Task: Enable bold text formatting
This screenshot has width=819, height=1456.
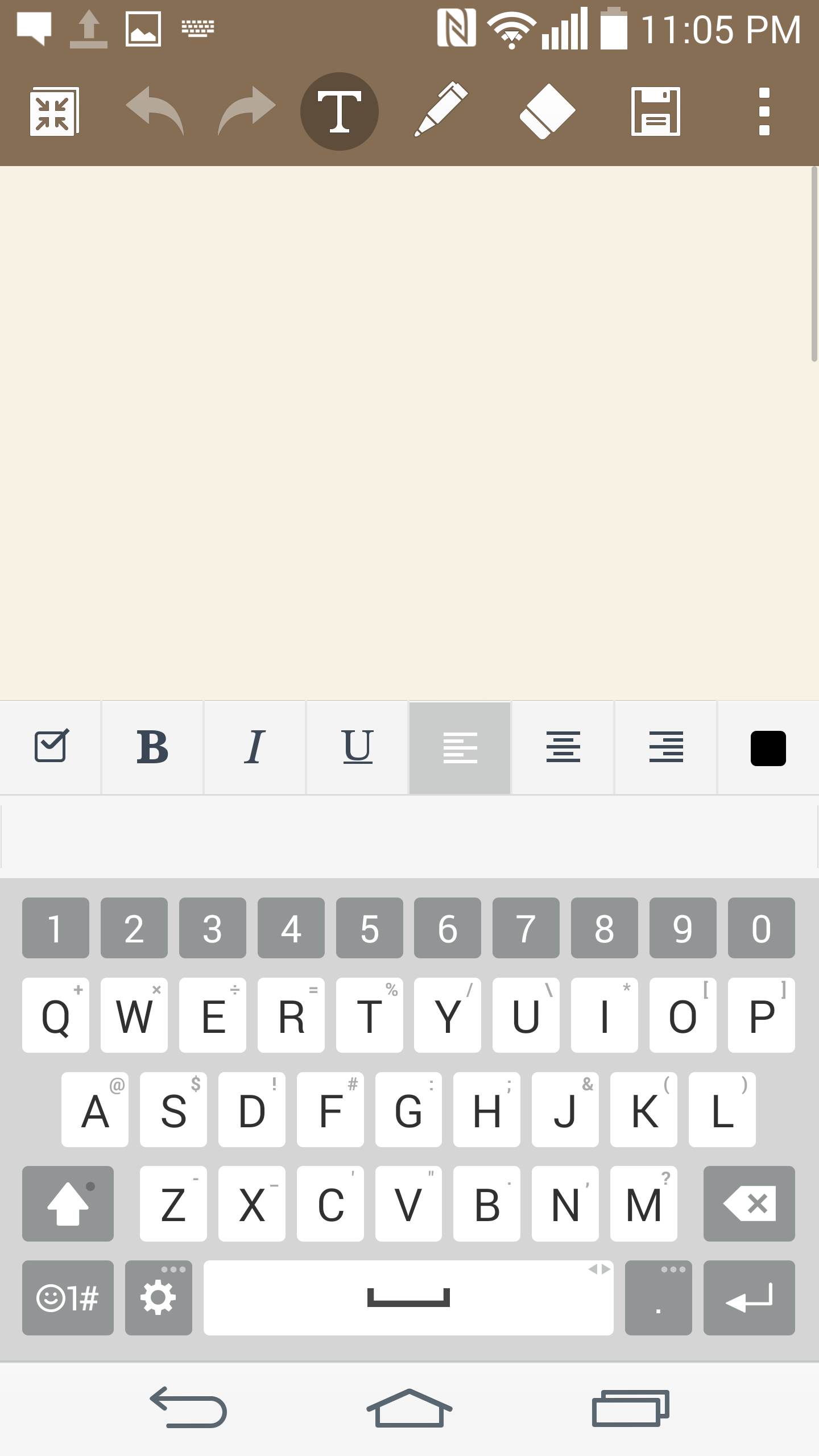Action: pos(152,747)
